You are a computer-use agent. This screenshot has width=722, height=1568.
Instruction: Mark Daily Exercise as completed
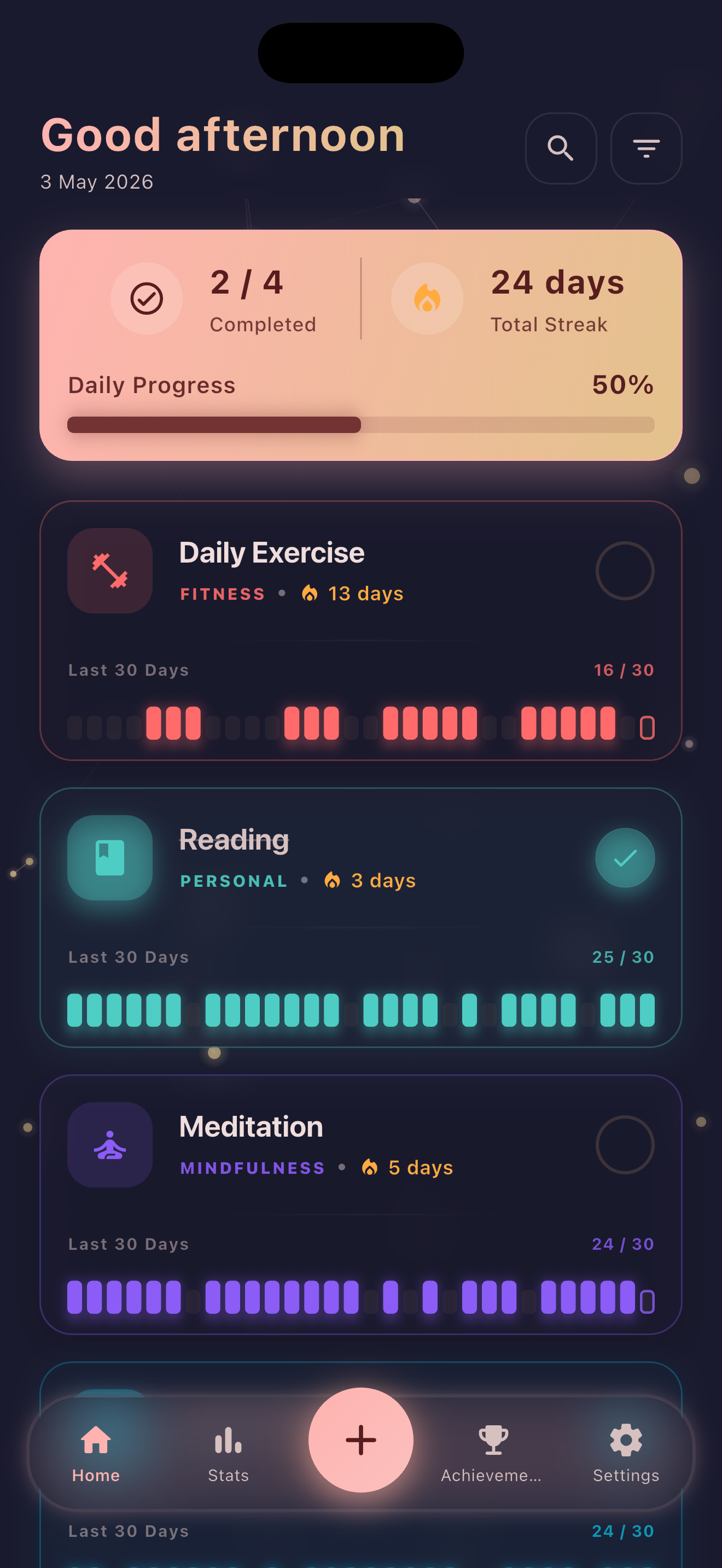pos(625,570)
